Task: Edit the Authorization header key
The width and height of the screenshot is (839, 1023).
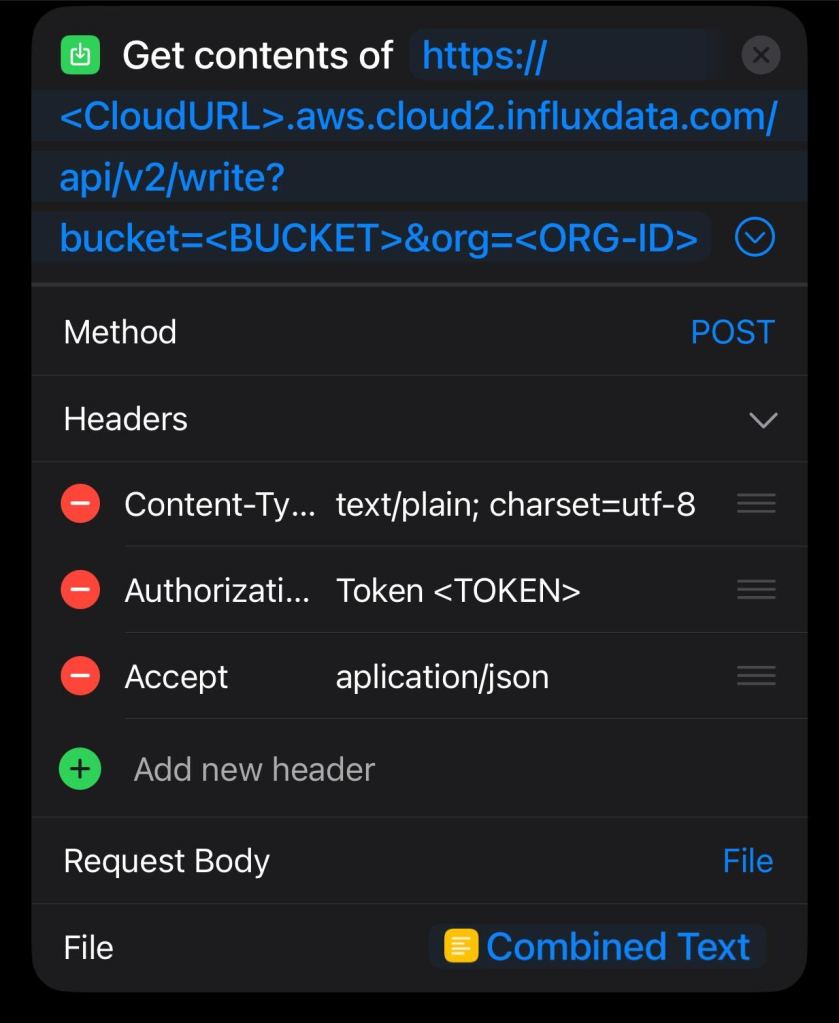Action: click(217, 591)
